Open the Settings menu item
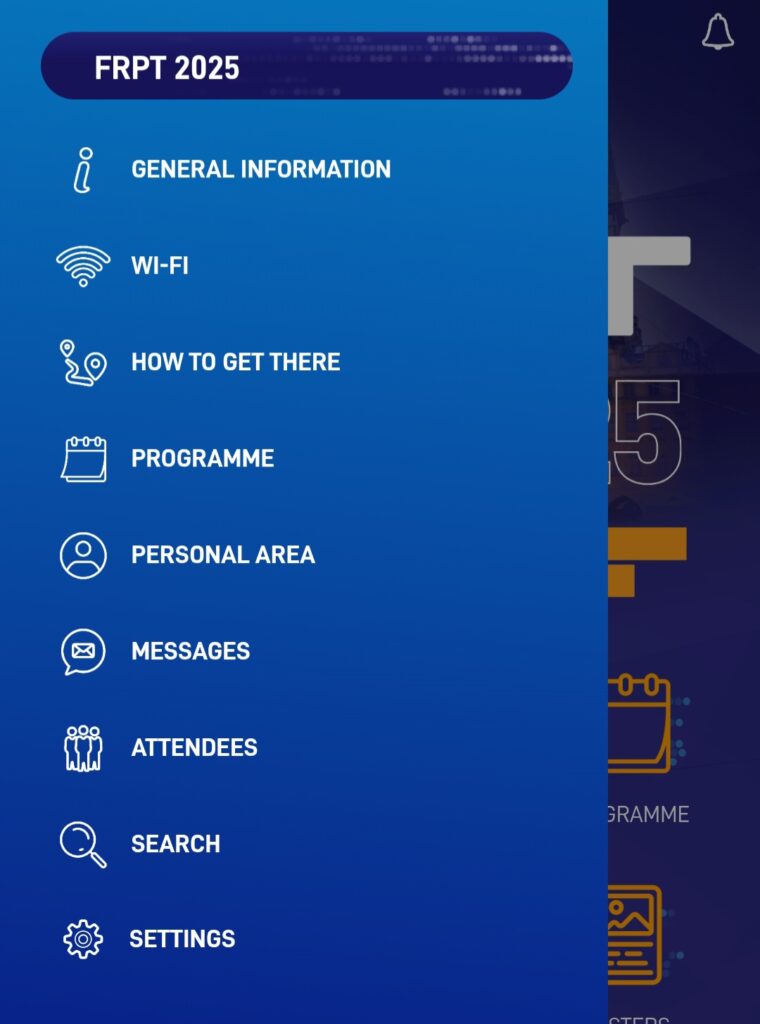760x1024 pixels. [x=182, y=939]
